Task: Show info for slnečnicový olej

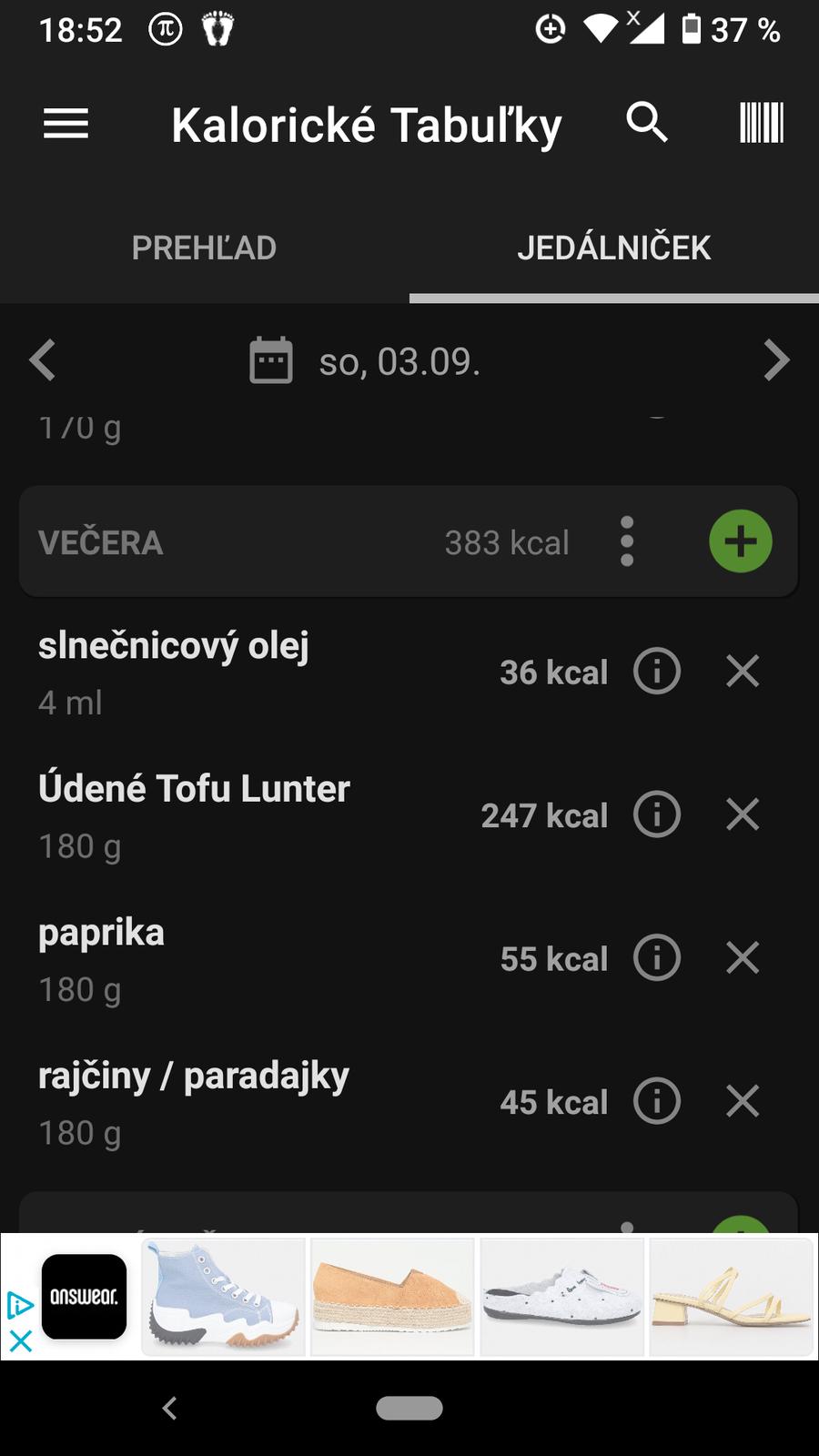Action: [x=656, y=672]
